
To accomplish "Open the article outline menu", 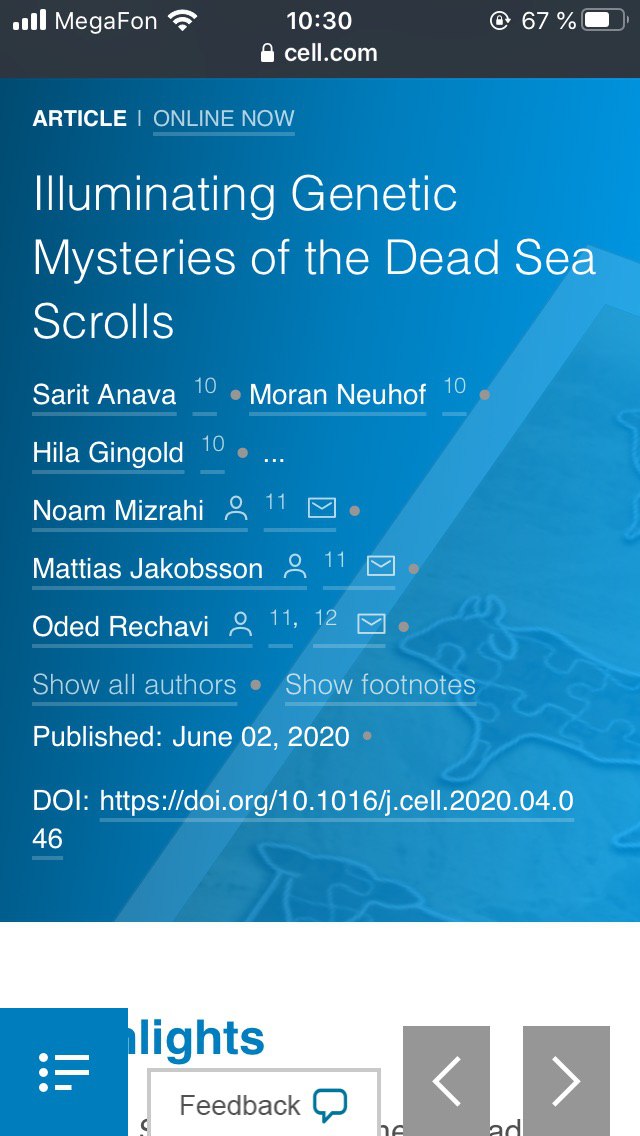I will pos(64,1072).
